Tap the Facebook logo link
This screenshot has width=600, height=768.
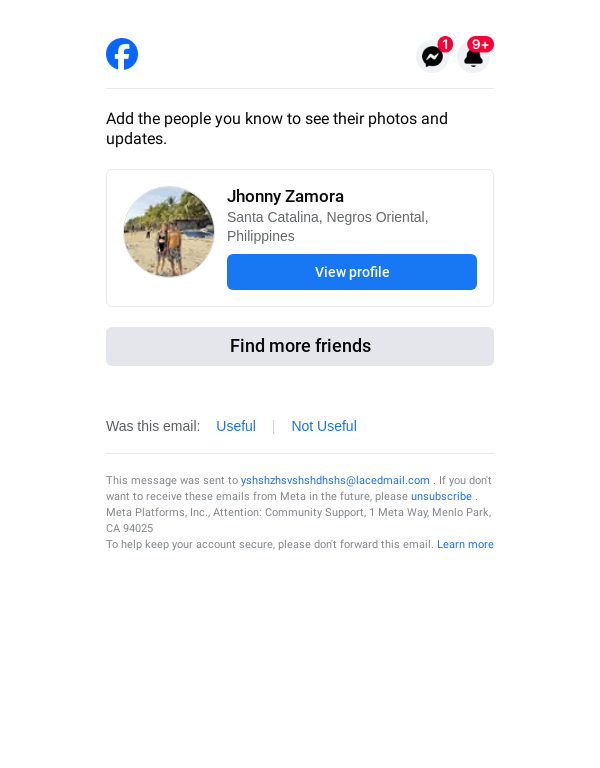pos(122,54)
